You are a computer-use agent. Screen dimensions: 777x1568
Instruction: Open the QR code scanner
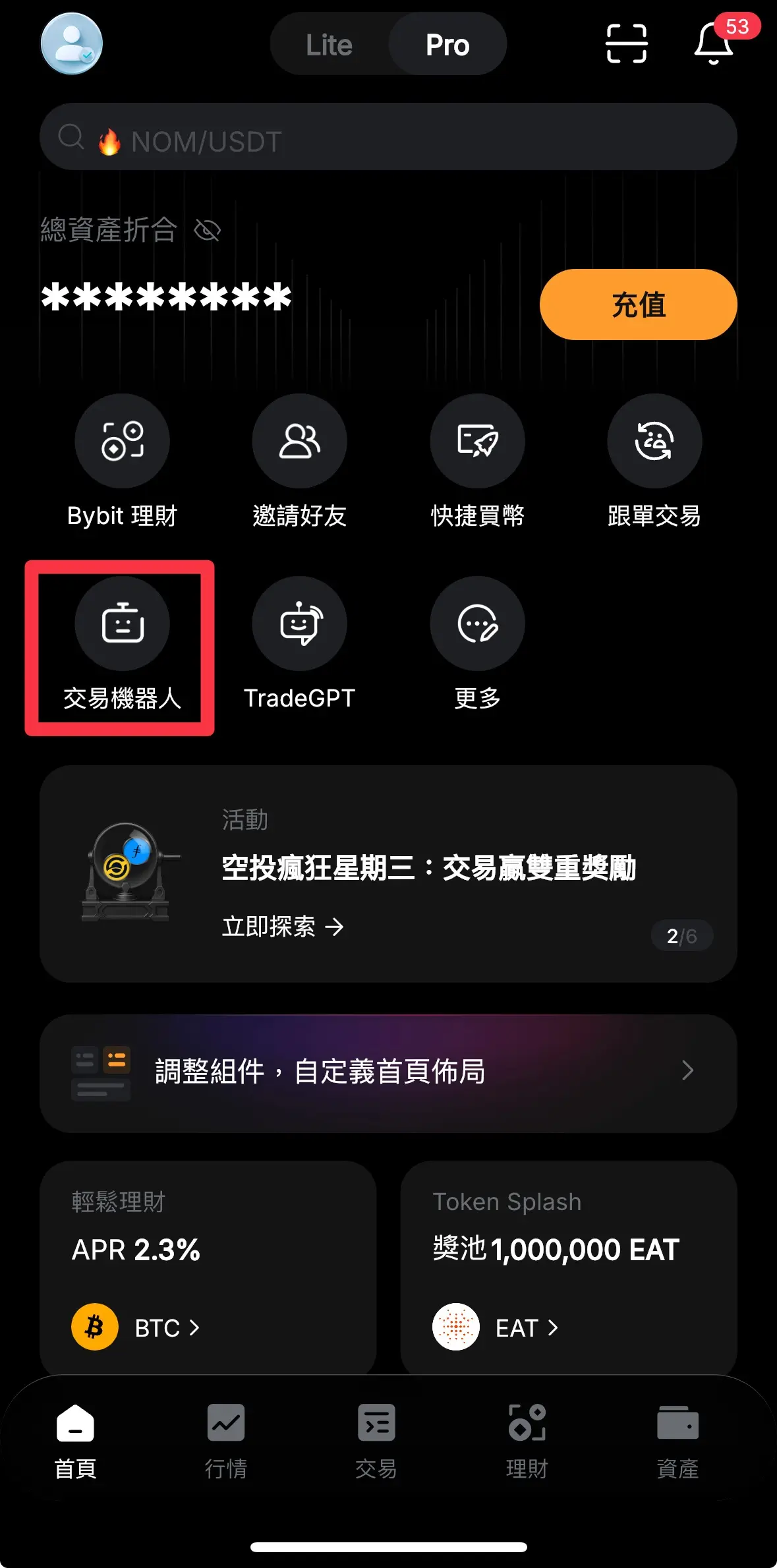point(626,43)
